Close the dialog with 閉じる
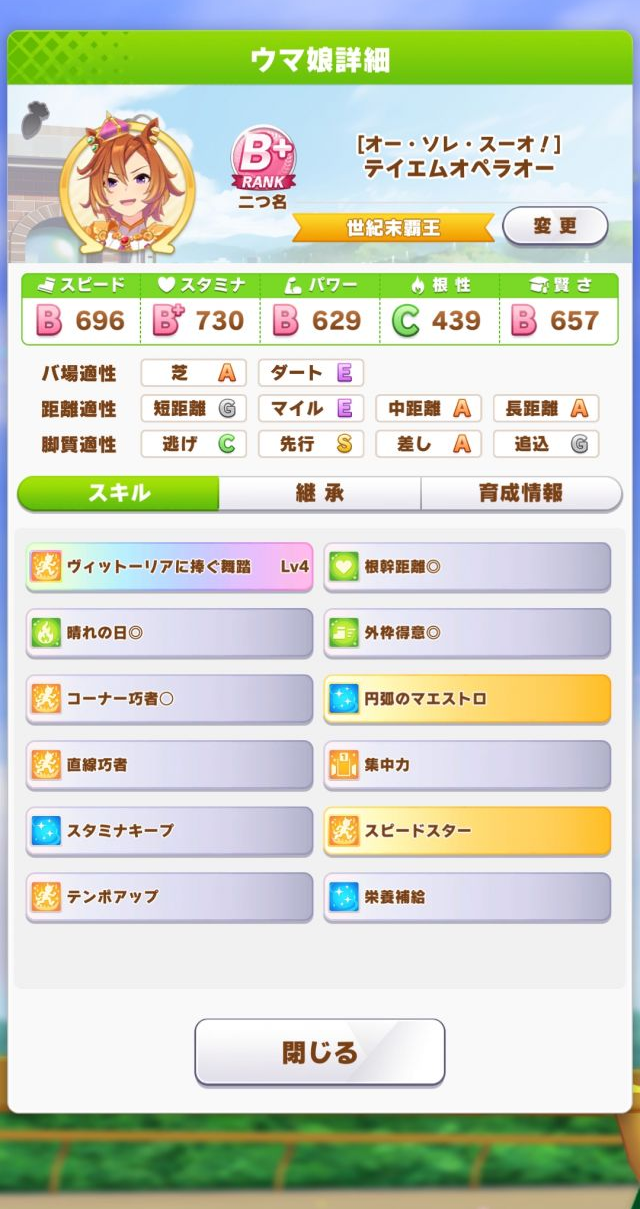 coord(319,1052)
